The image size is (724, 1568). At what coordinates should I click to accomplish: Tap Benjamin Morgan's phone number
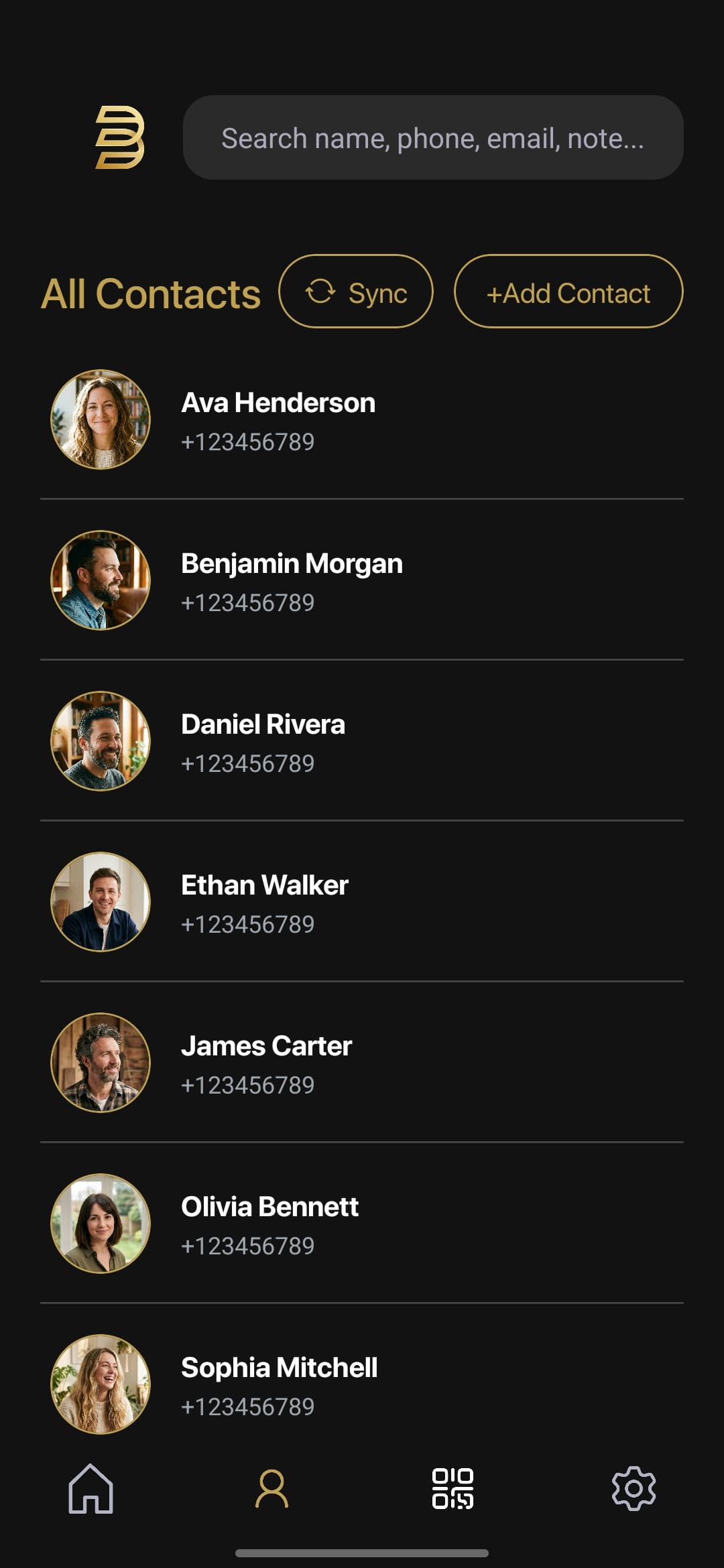(x=247, y=602)
